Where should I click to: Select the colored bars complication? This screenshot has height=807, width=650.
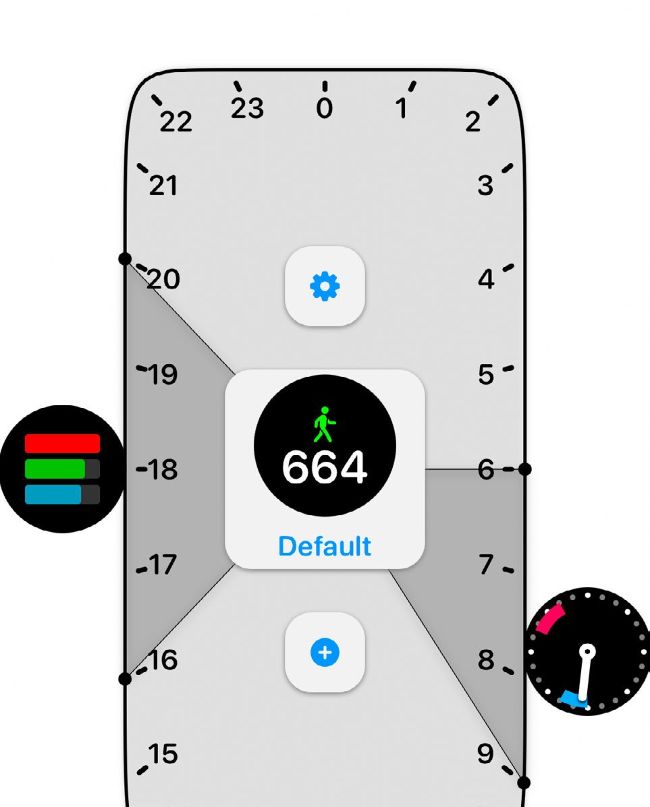(x=62, y=468)
